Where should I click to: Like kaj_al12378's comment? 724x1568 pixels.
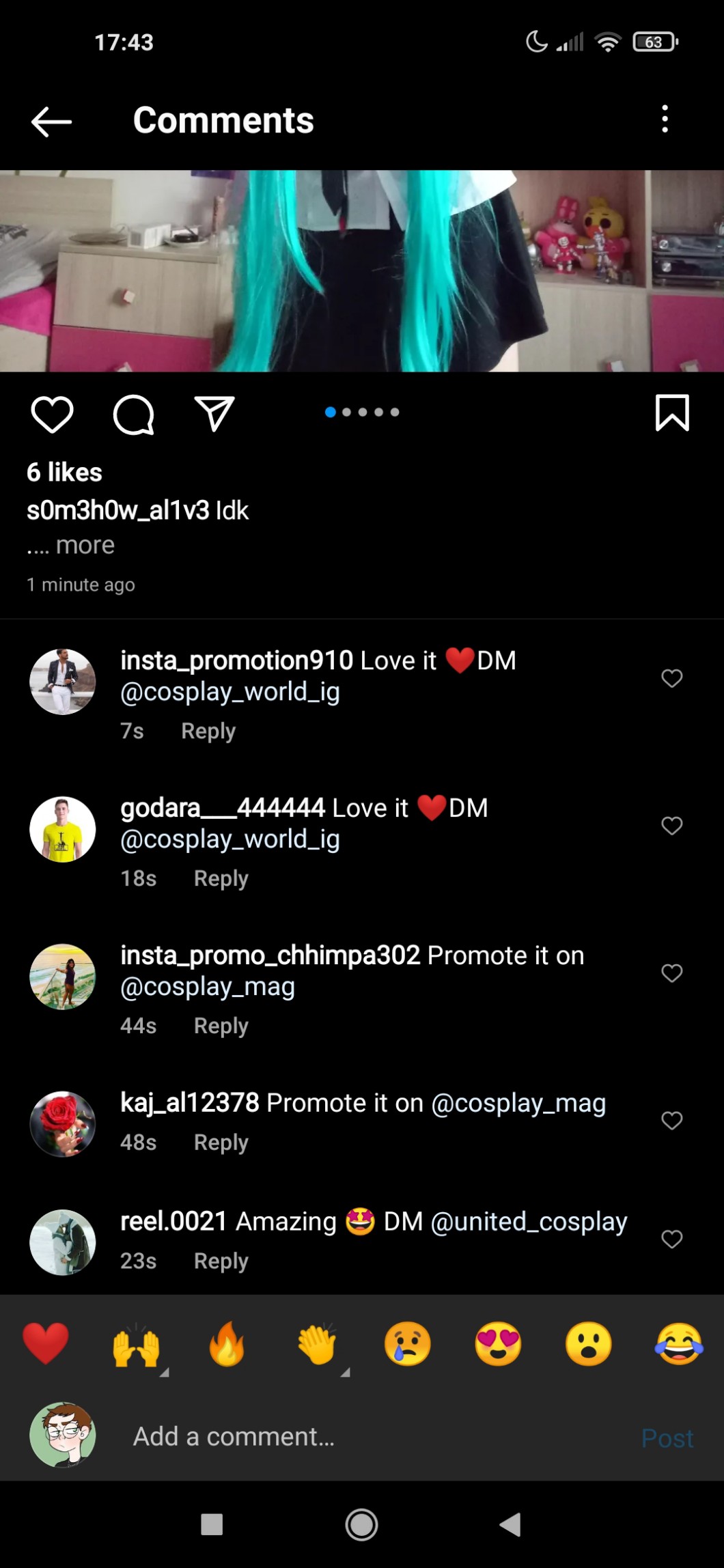tap(672, 1121)
